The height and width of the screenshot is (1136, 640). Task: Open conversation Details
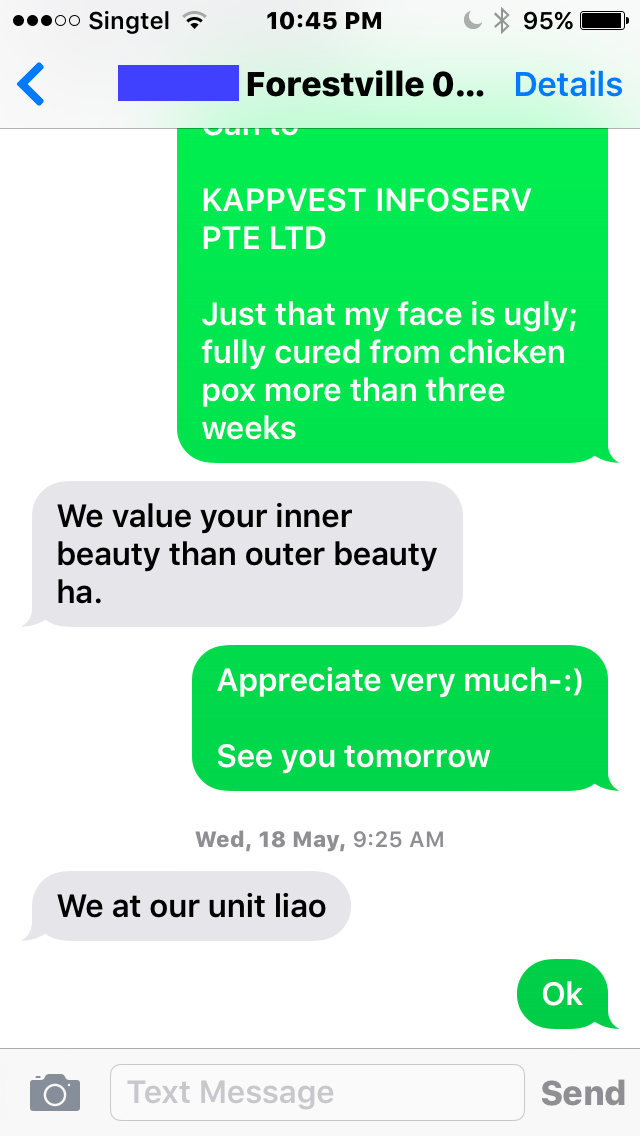[x=567, y=85]
